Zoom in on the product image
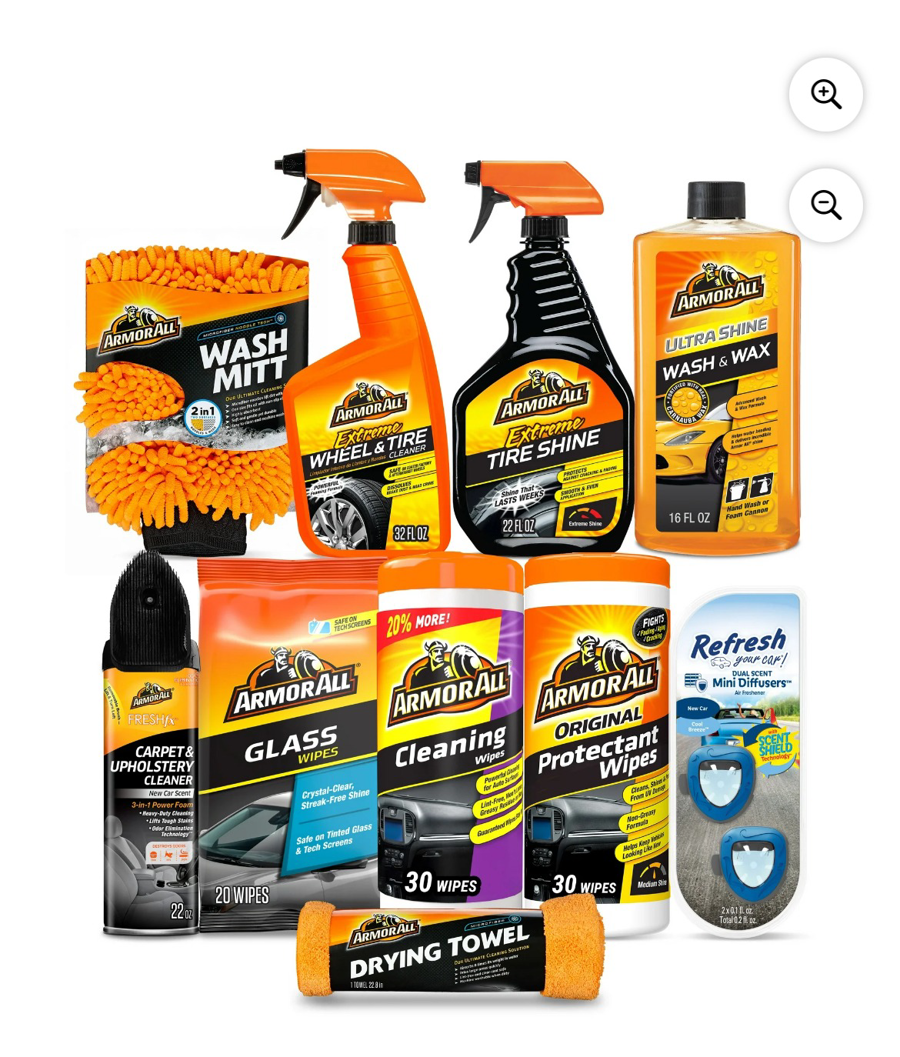 click(825, 95)
